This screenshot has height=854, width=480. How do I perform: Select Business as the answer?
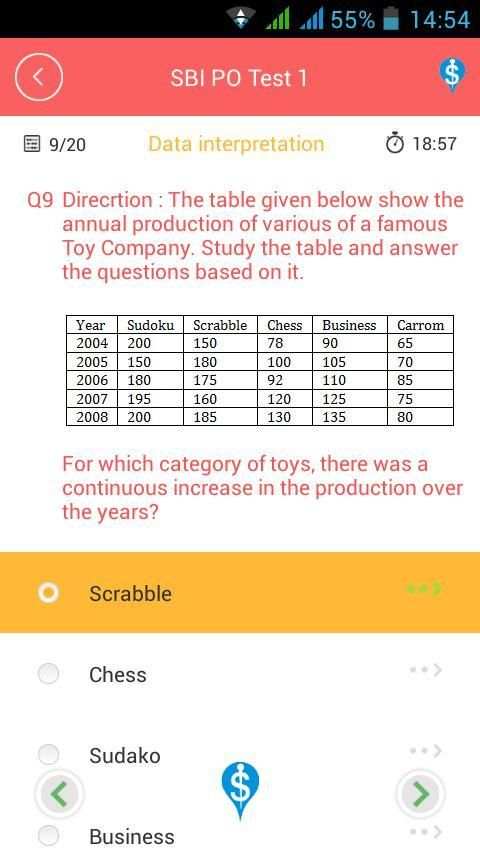[x=240, y=835]
